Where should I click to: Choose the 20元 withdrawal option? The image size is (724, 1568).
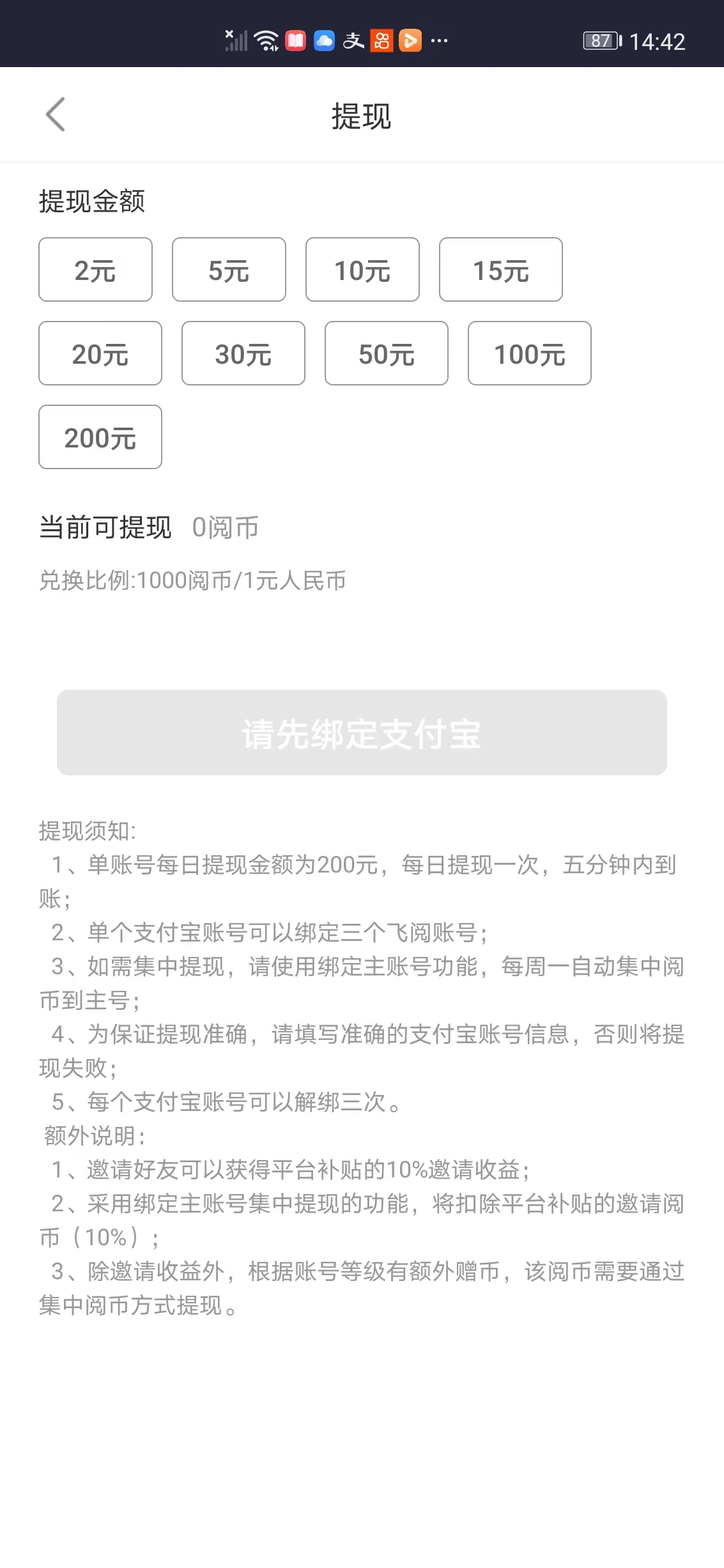point(100,353)
